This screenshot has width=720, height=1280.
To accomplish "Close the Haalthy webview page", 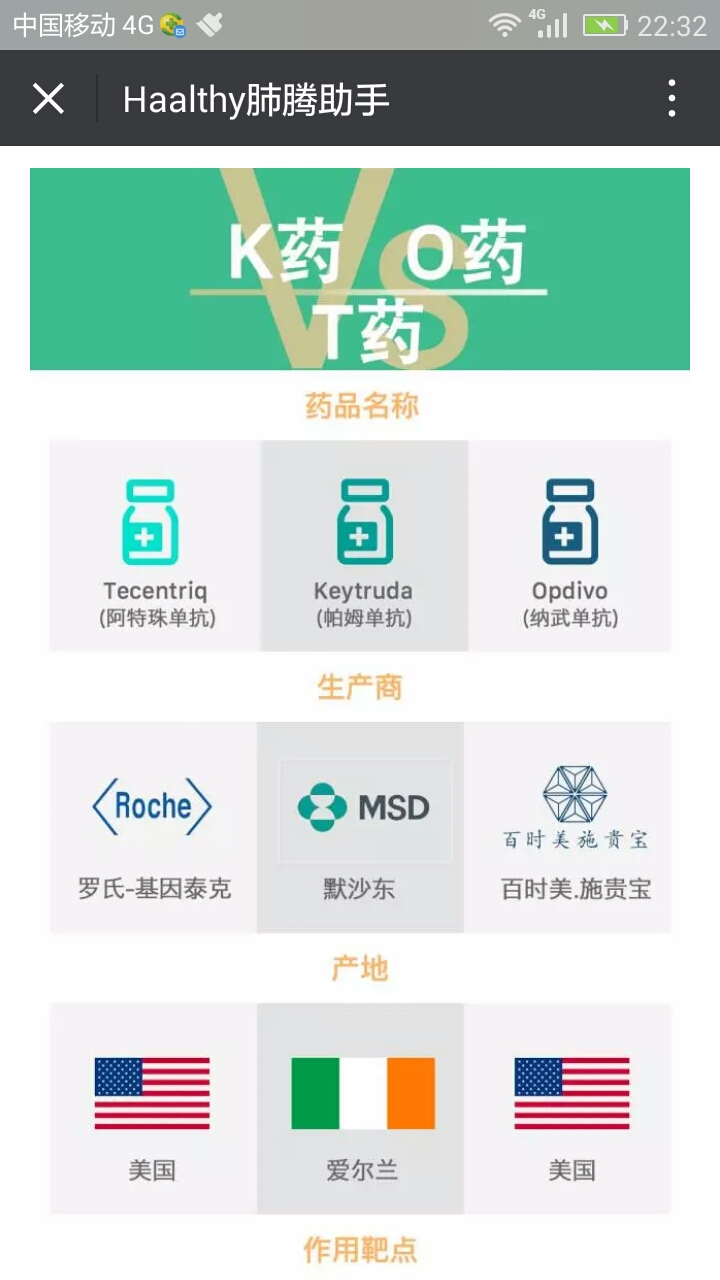I will point(48,99).
